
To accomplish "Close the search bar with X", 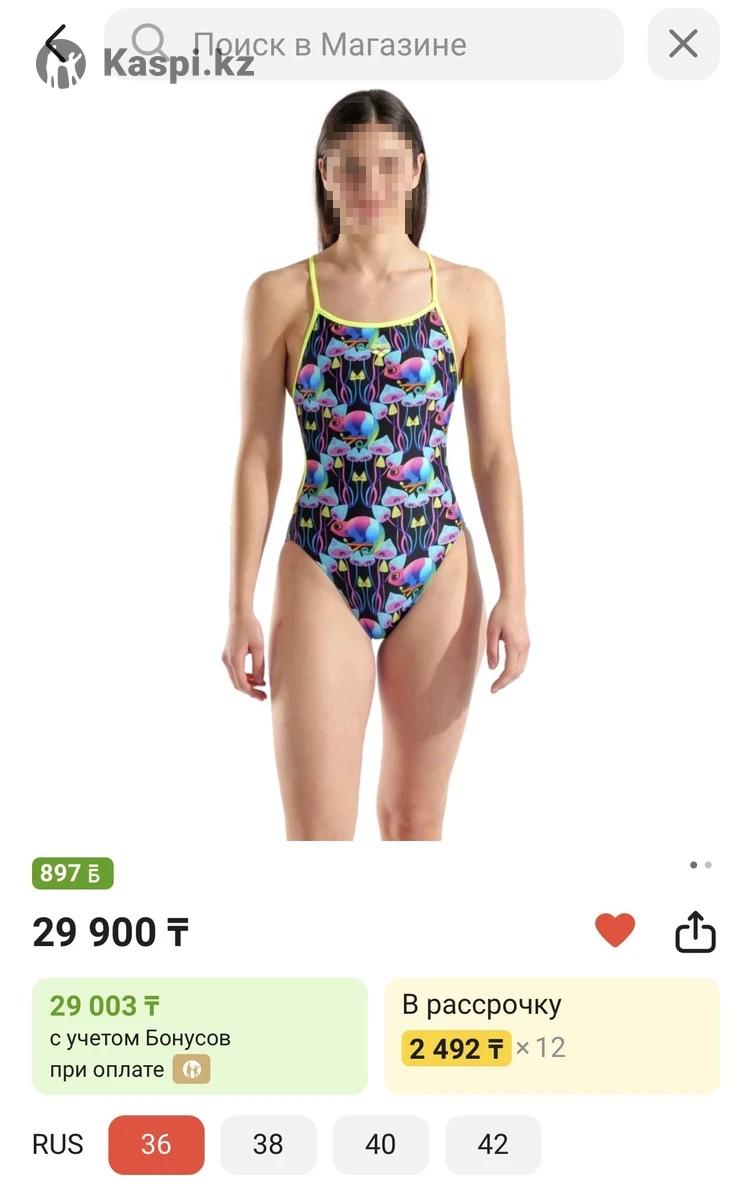I will click(x=683, y=44).
